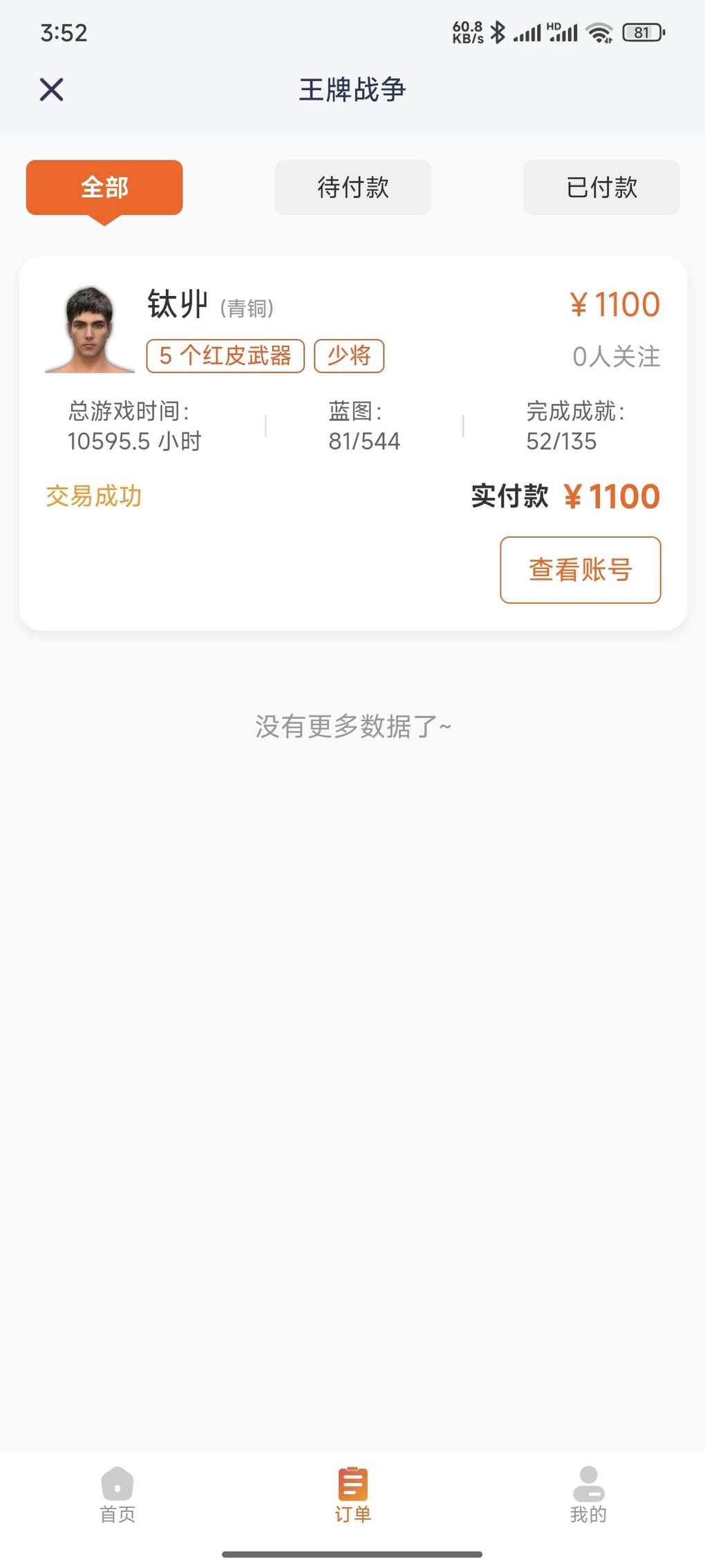705x1568 pixels.
Task: Open the 钛丱 account order card
Action: [x=353, y=443]
